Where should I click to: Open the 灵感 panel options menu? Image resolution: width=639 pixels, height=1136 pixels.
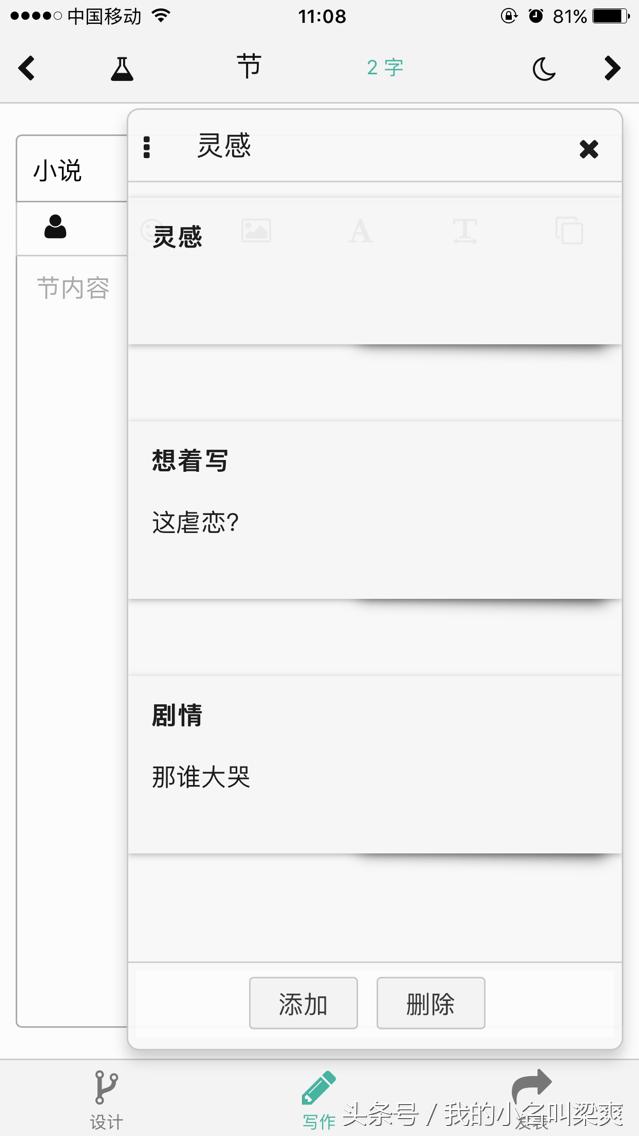click(x=147, y=147)
